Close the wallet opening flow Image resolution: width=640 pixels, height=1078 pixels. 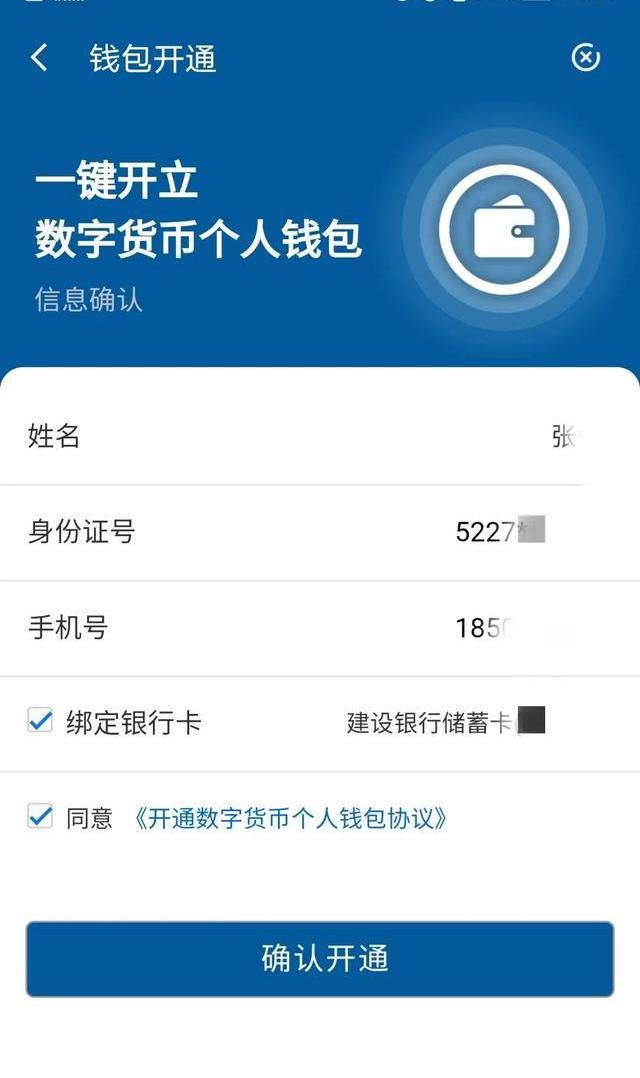(585, 58)
